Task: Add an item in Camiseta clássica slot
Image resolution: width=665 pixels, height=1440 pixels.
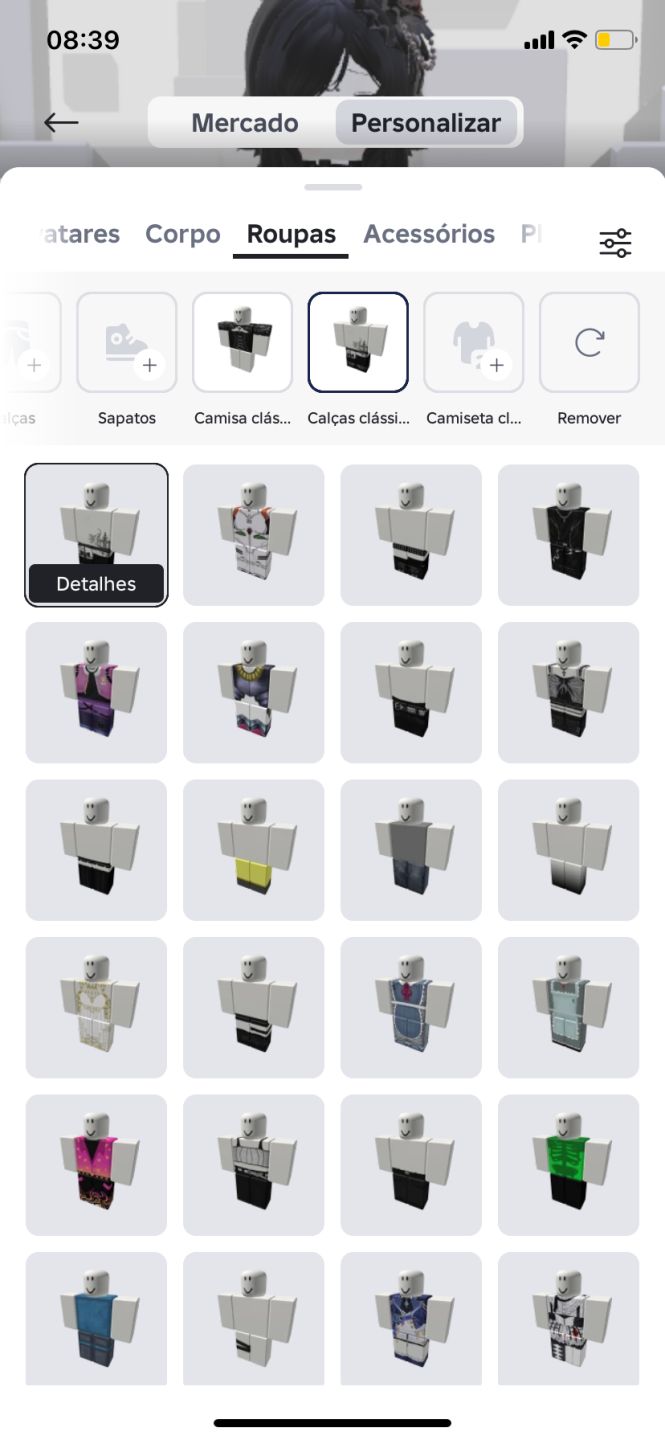Action: point(474,342)
